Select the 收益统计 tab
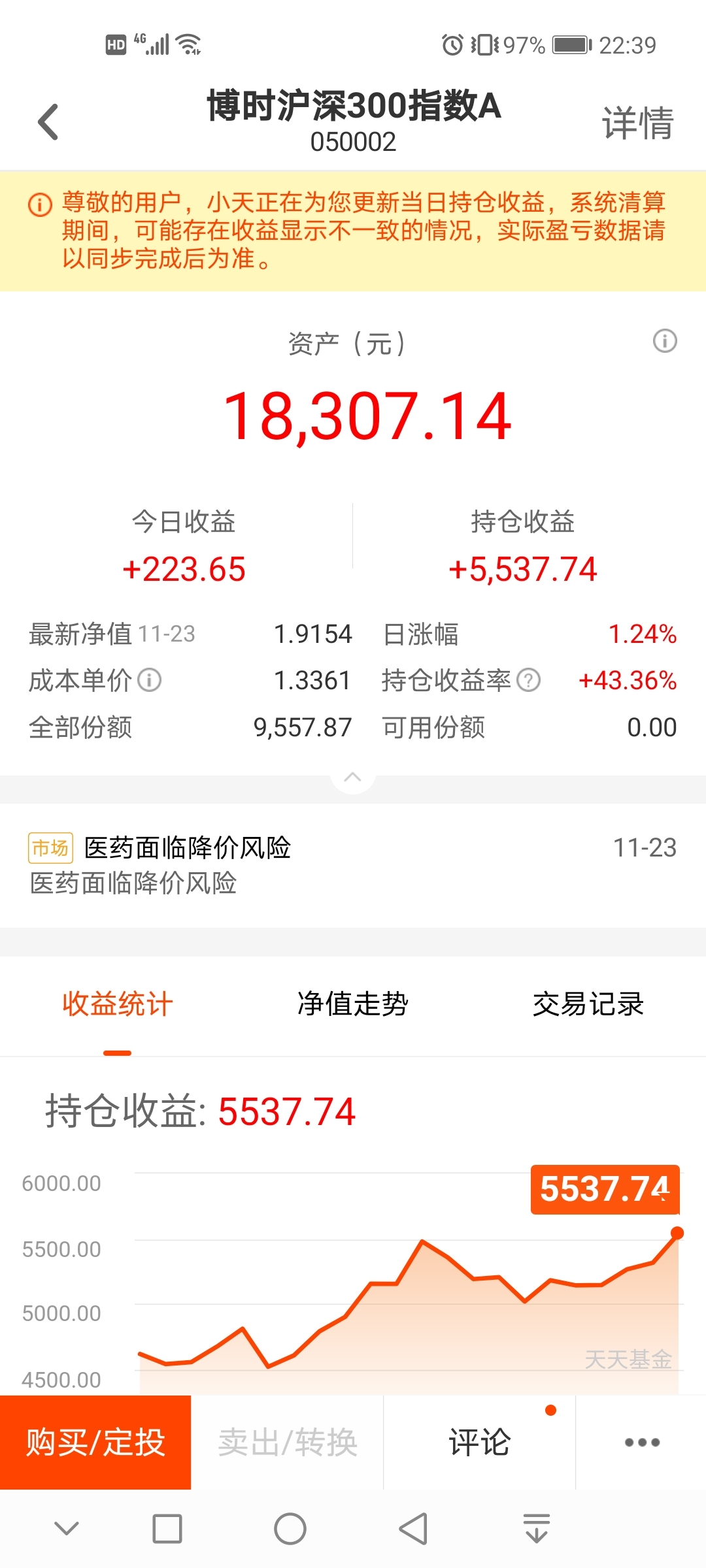 [118, 1004]
